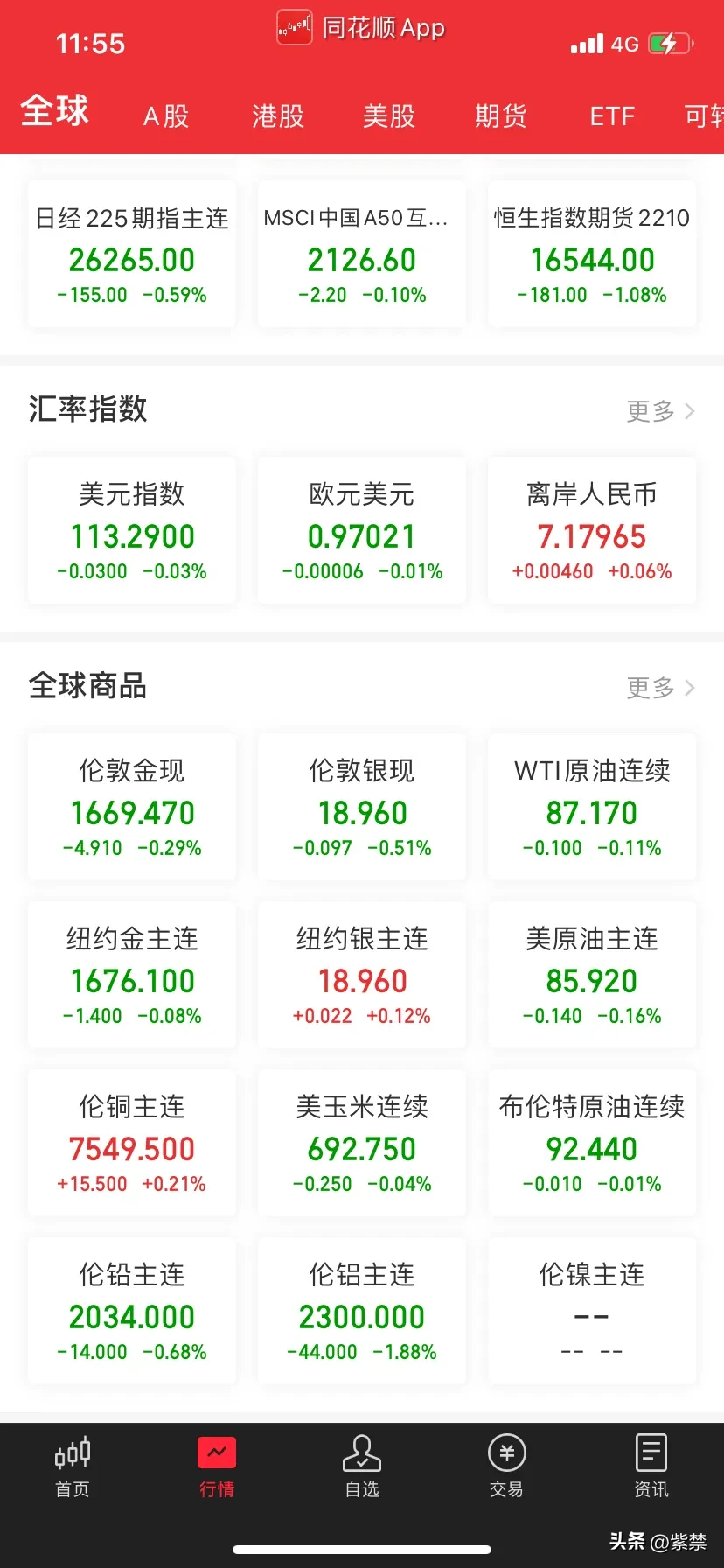Open the 恒生指数期货2210 card

(x=592, y=255)
